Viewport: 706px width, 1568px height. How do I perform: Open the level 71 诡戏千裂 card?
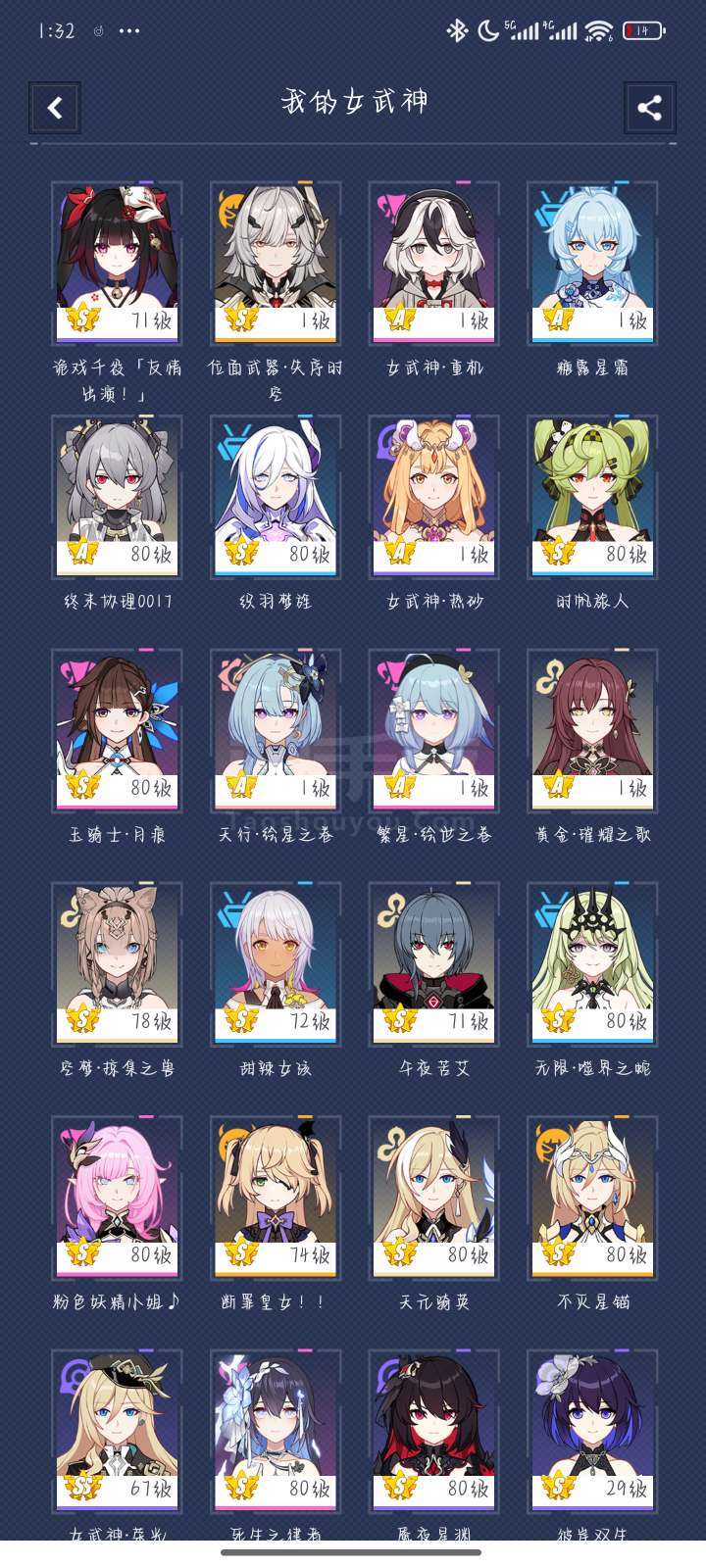click(117, 263)
